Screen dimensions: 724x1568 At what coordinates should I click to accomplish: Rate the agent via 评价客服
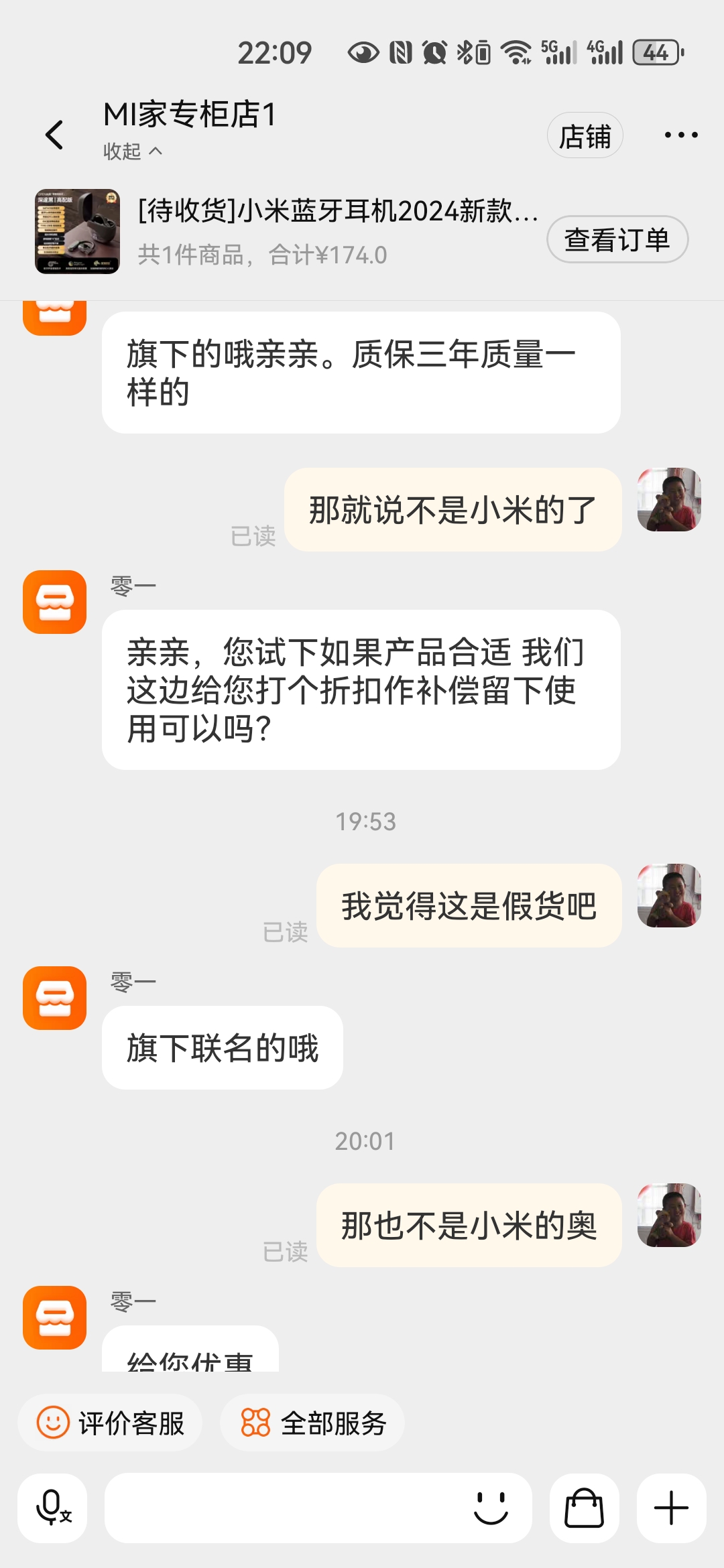pyautogui.click(x=111, y=1423)
